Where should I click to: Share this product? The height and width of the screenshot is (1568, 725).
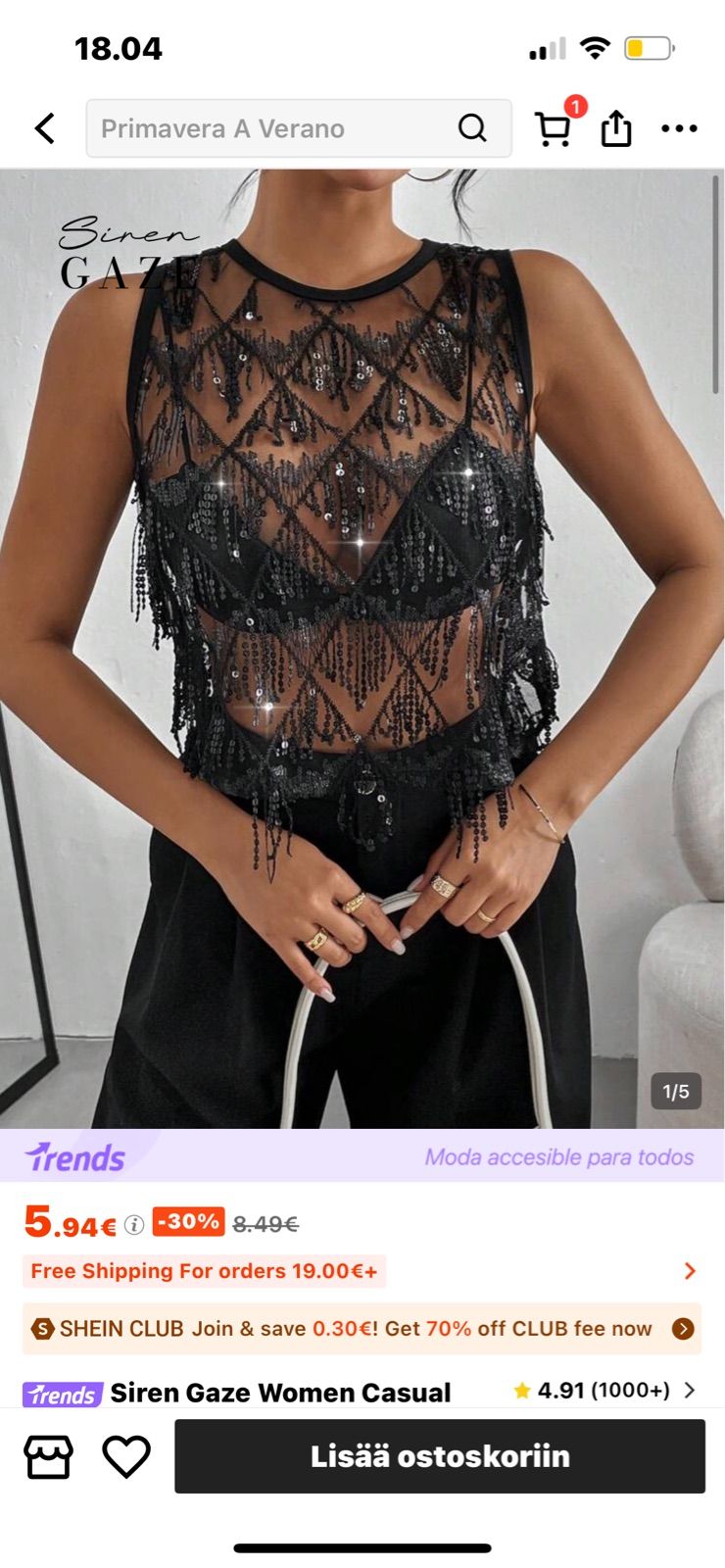[616, 128]
